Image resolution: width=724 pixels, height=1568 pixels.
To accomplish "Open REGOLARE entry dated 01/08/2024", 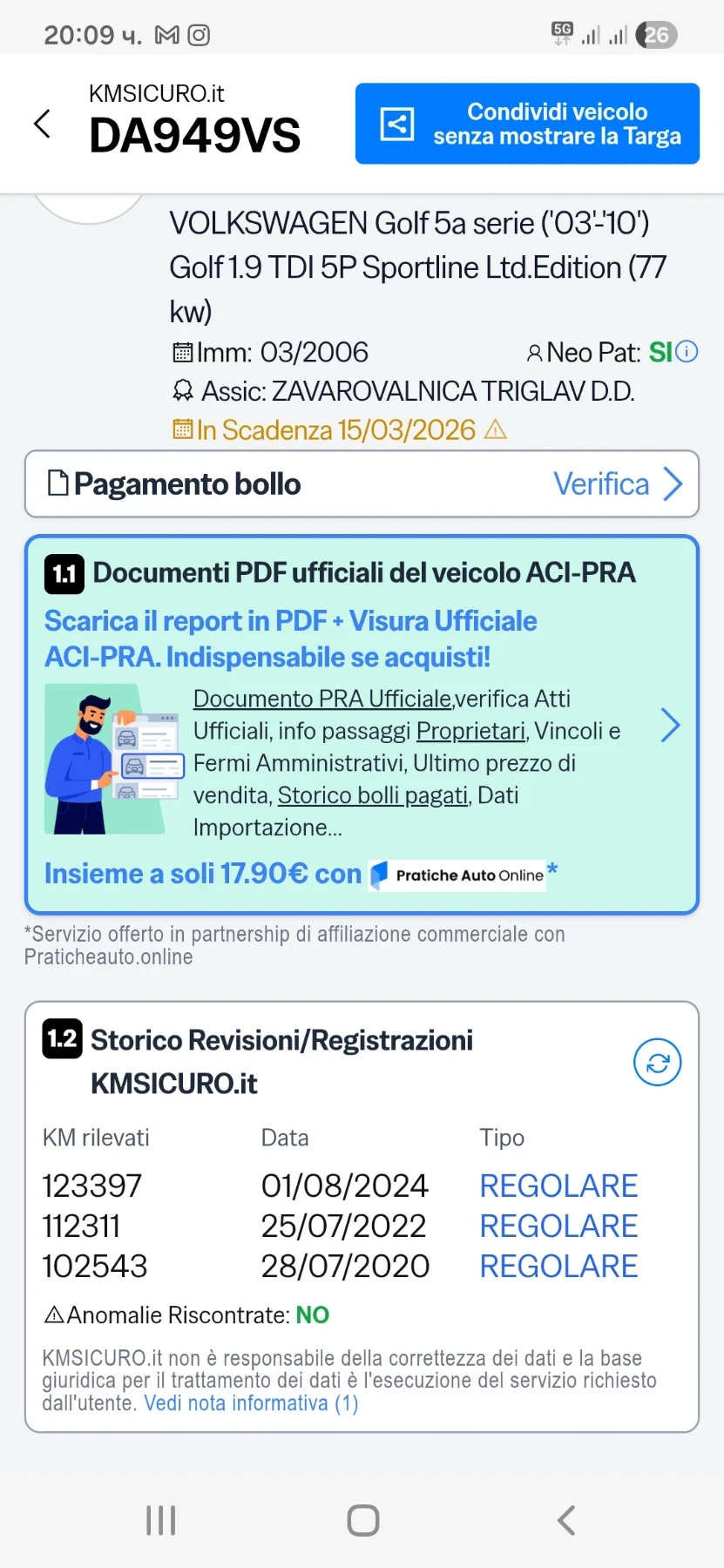I will 558,1186.
